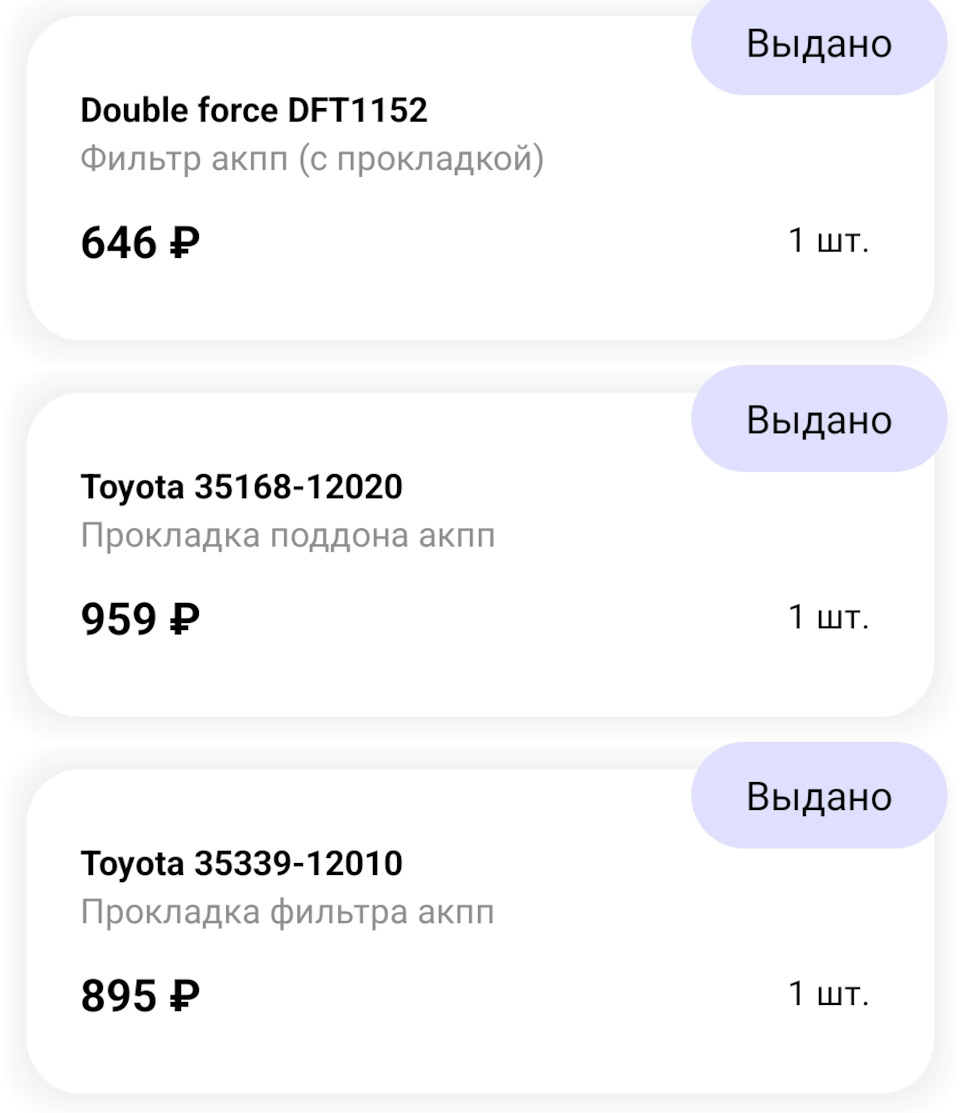Click the 'Выдано' badge on Toyota 35339-12010
This screenshot has height=1113, width=960.
click(x=817, y=797)
